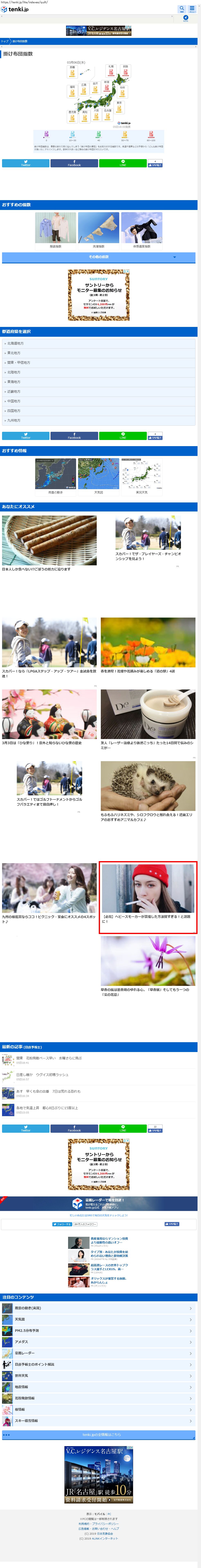Select 北海道地方 in the region list
Image resolution: width=201 pixels, height=1568 pixels.
click(98, 343)
